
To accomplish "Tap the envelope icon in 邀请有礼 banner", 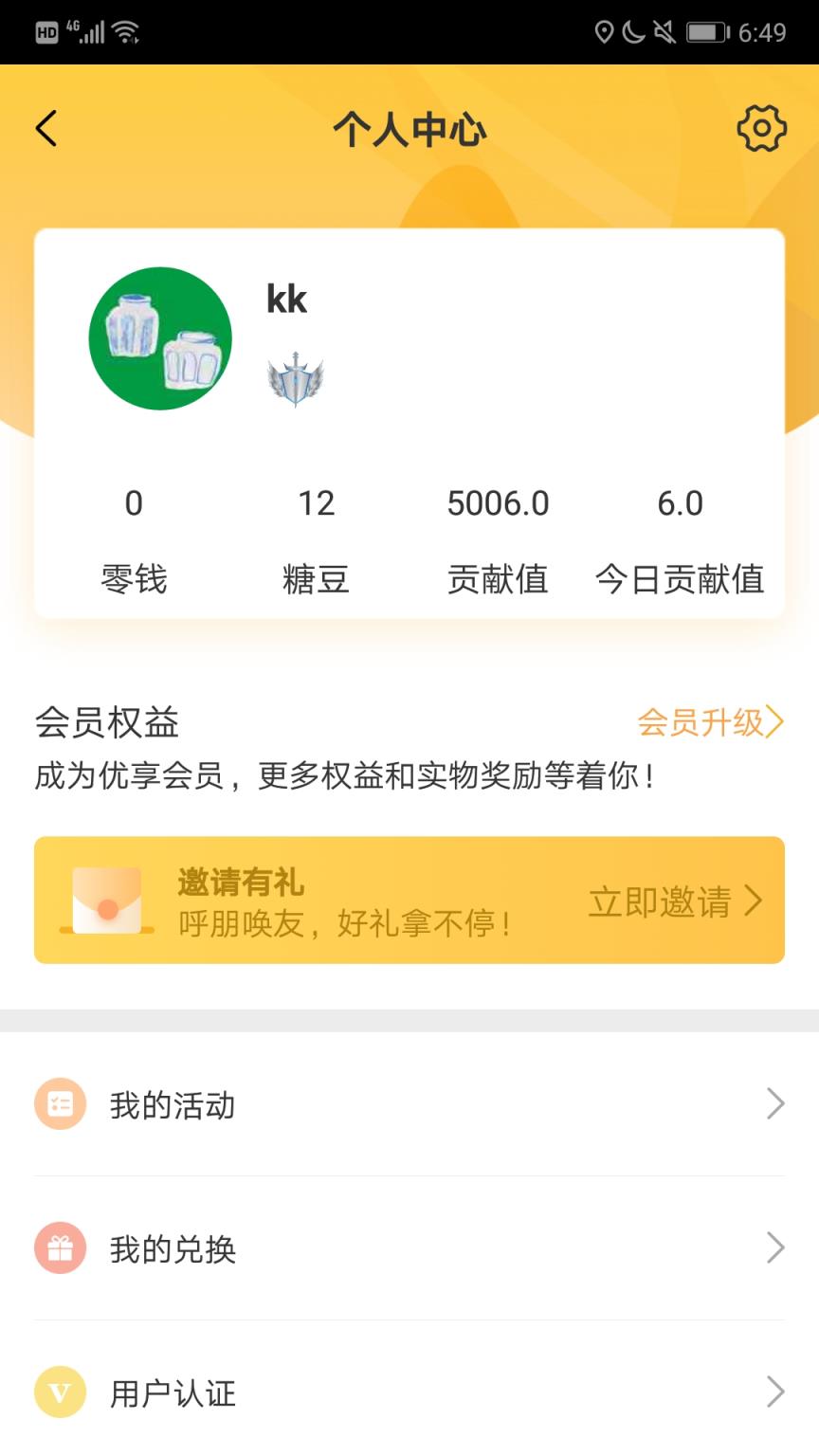I will 107,901.
